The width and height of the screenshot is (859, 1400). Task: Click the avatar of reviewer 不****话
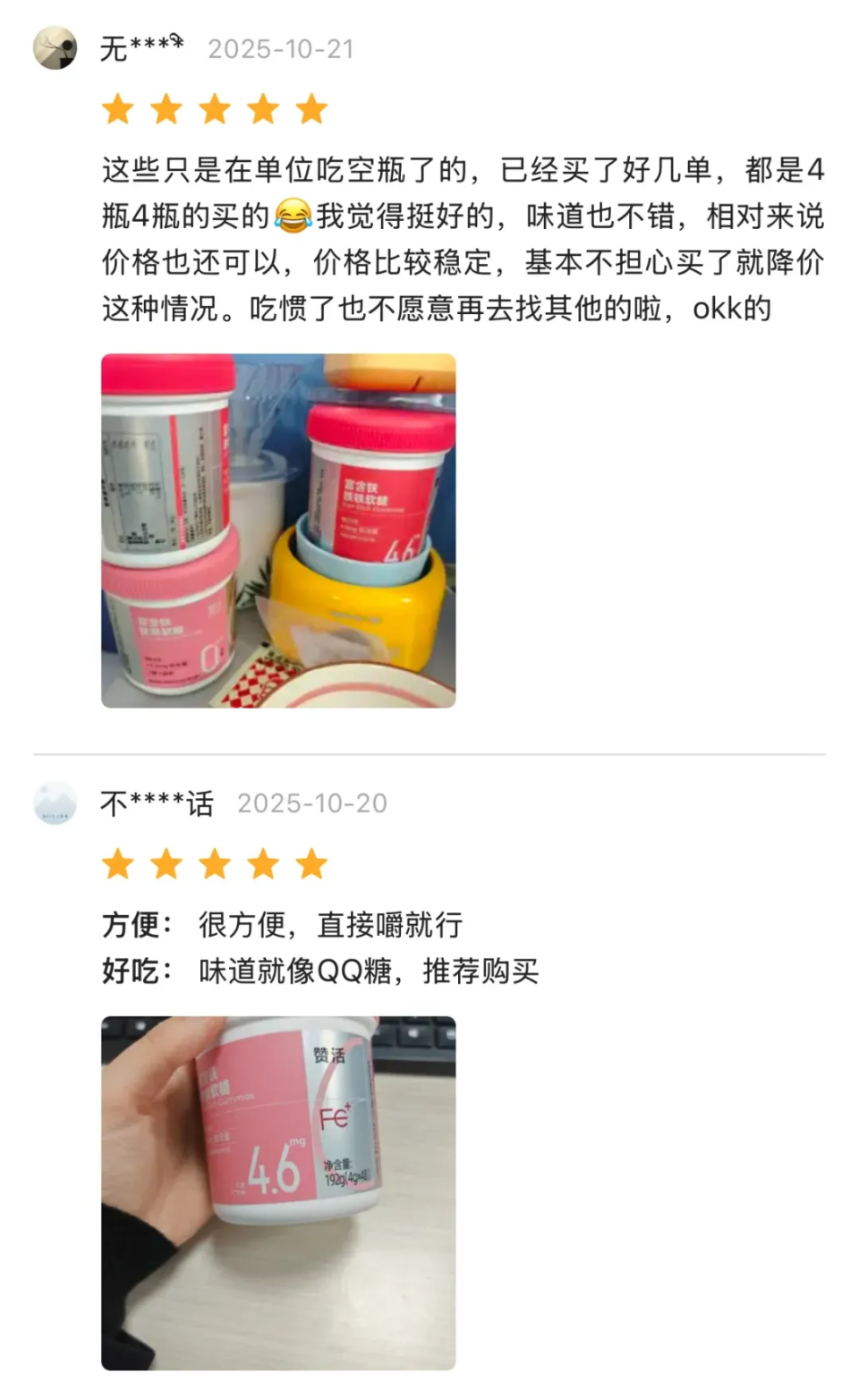pos(56,802)
